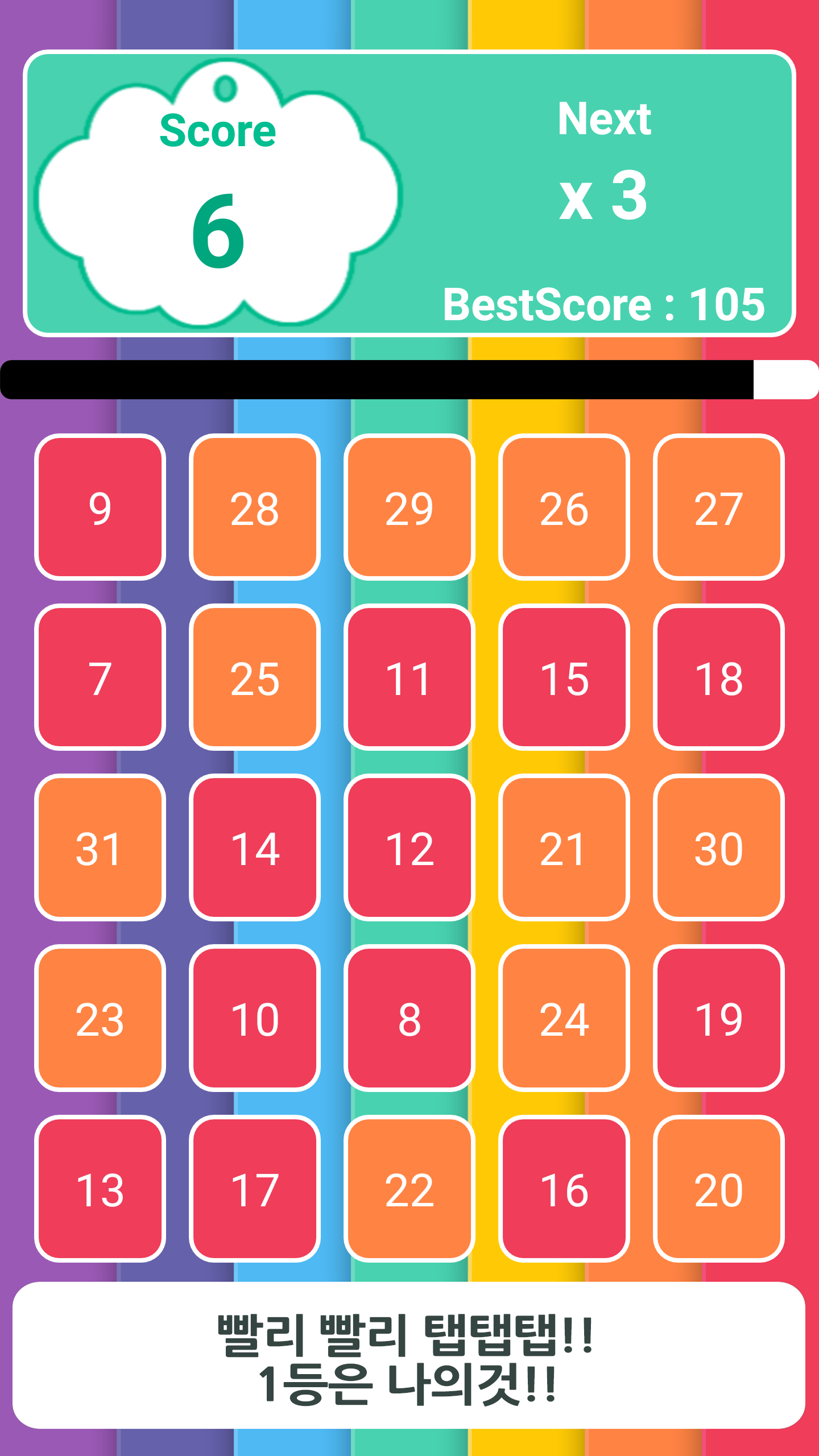This screenshot has height=1456, width=819.
Task: Click the BestScore 105 label
Action: (x=603, y=305)
